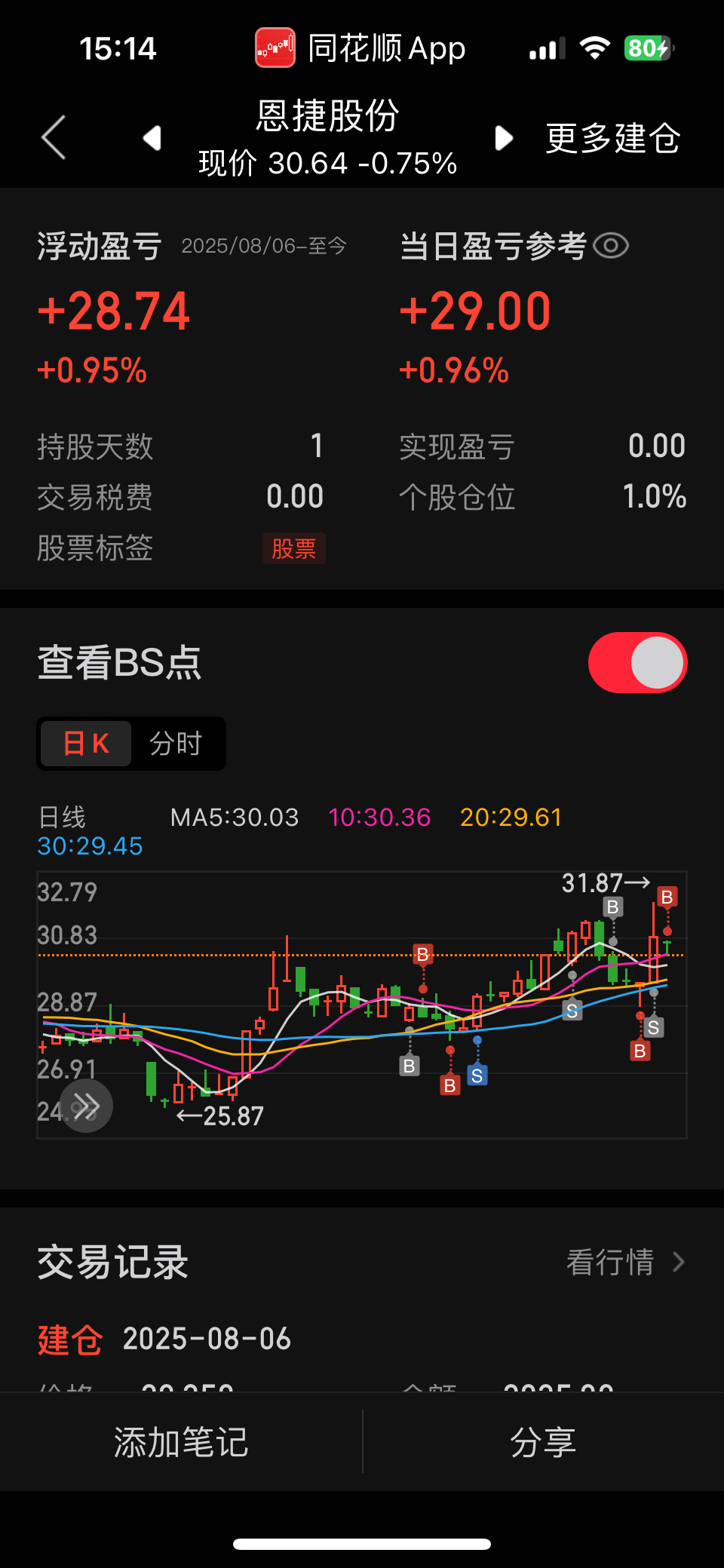Expand the chart with the double-arrow button
This screenshot has height=1568, width=724.
pyautogui.click(x=86, y=1106)
